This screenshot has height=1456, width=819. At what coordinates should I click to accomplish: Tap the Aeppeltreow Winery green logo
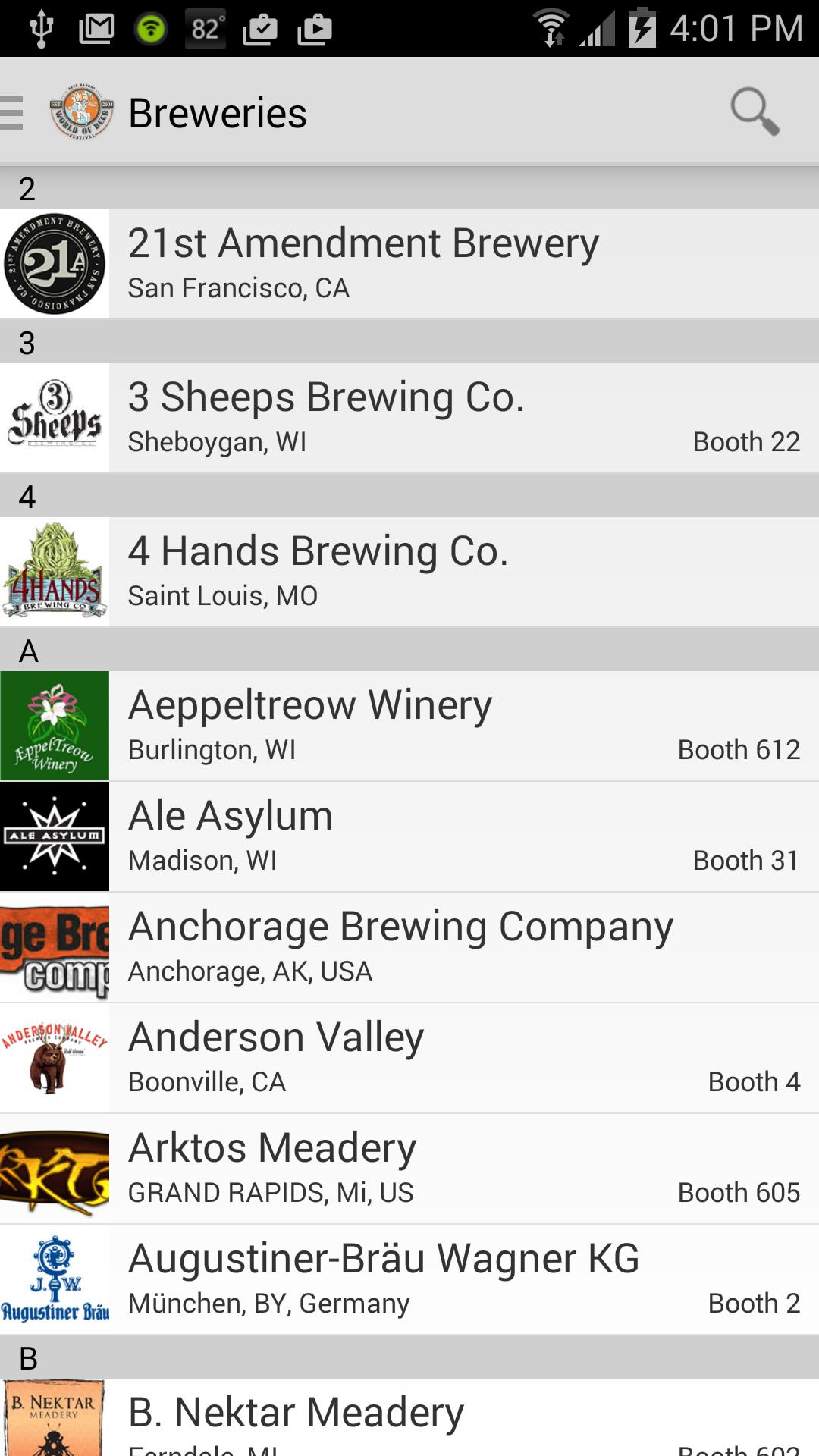tap(55, 726)
